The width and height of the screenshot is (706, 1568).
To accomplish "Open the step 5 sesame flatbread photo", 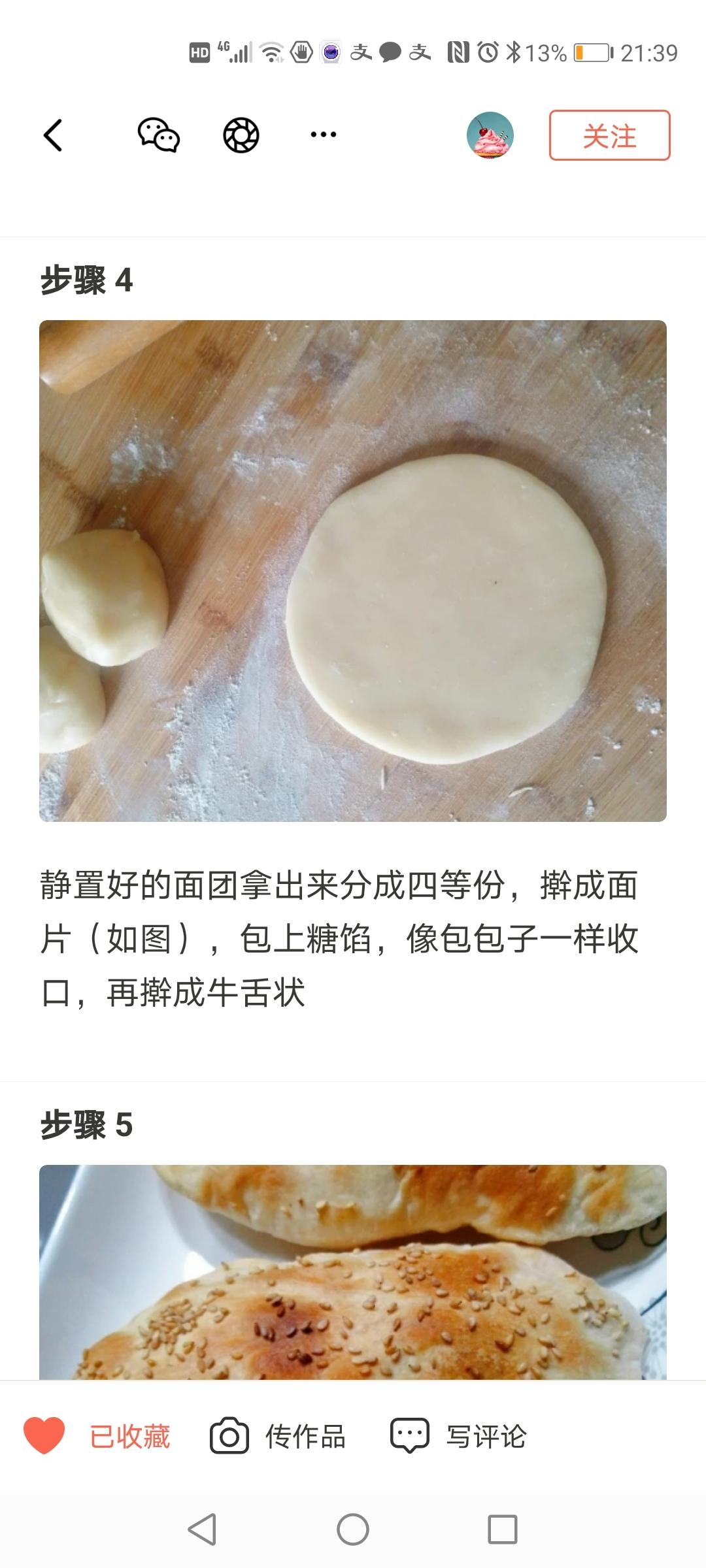I will point(353,1273).
